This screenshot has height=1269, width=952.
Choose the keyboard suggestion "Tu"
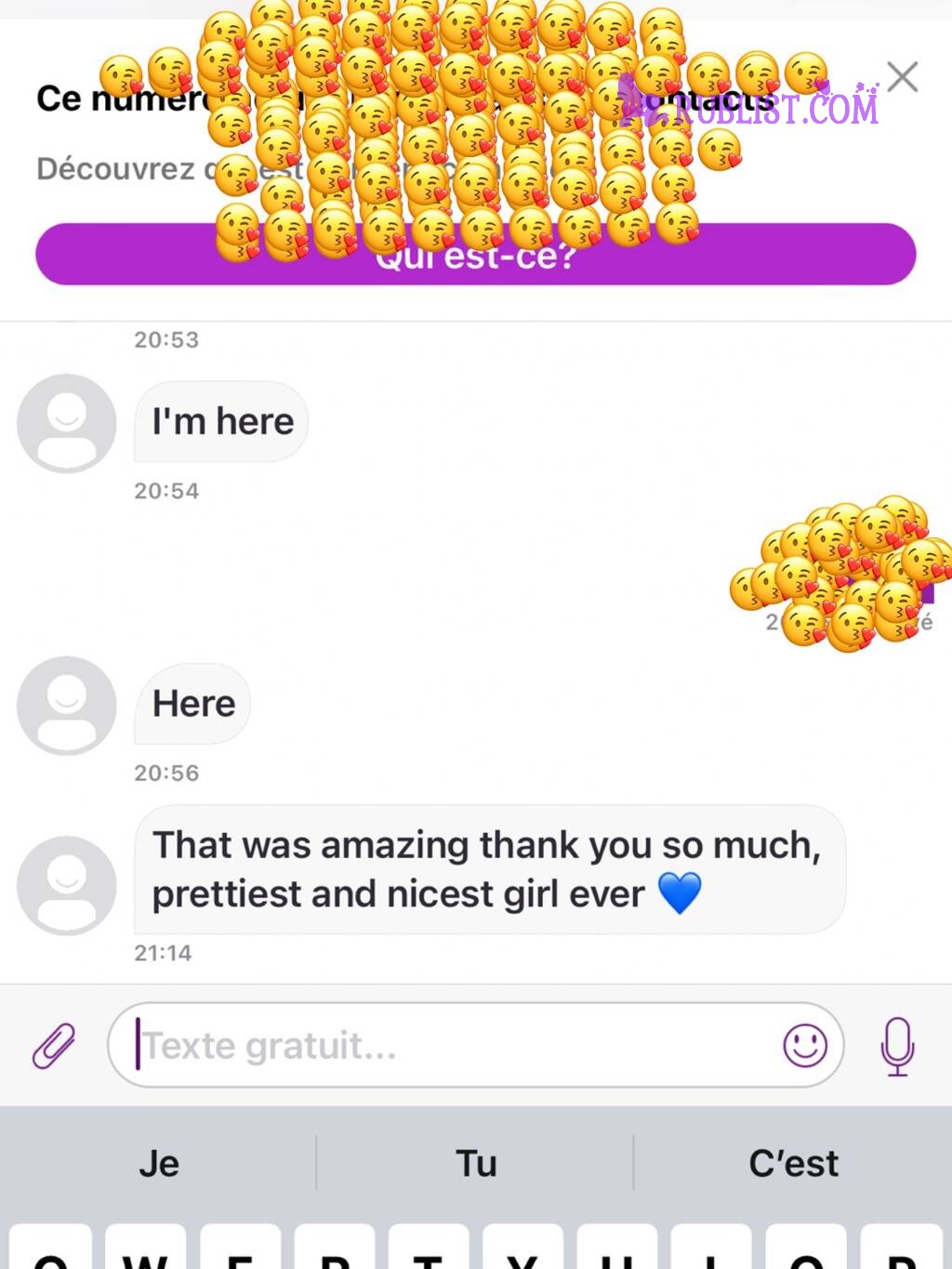click(475, 1163)
